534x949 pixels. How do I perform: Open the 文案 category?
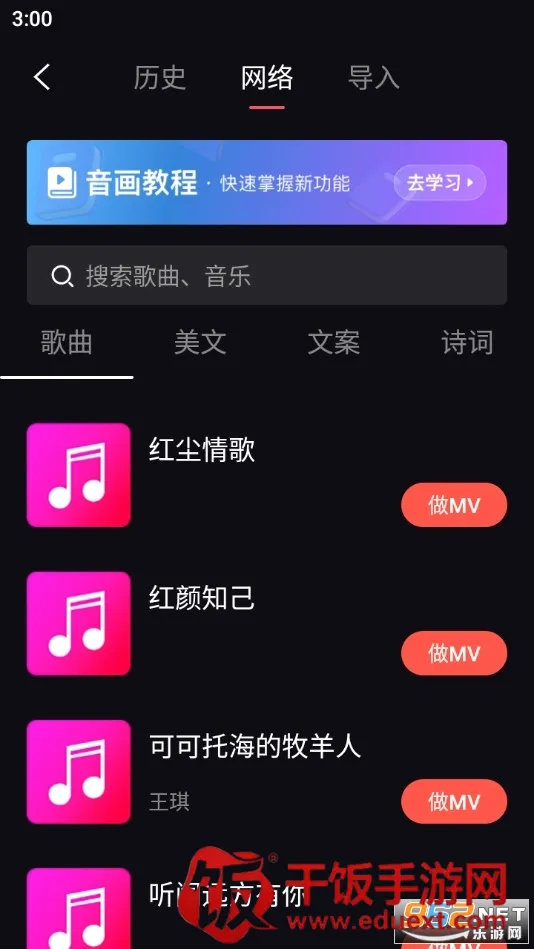[x=334, y=343]
